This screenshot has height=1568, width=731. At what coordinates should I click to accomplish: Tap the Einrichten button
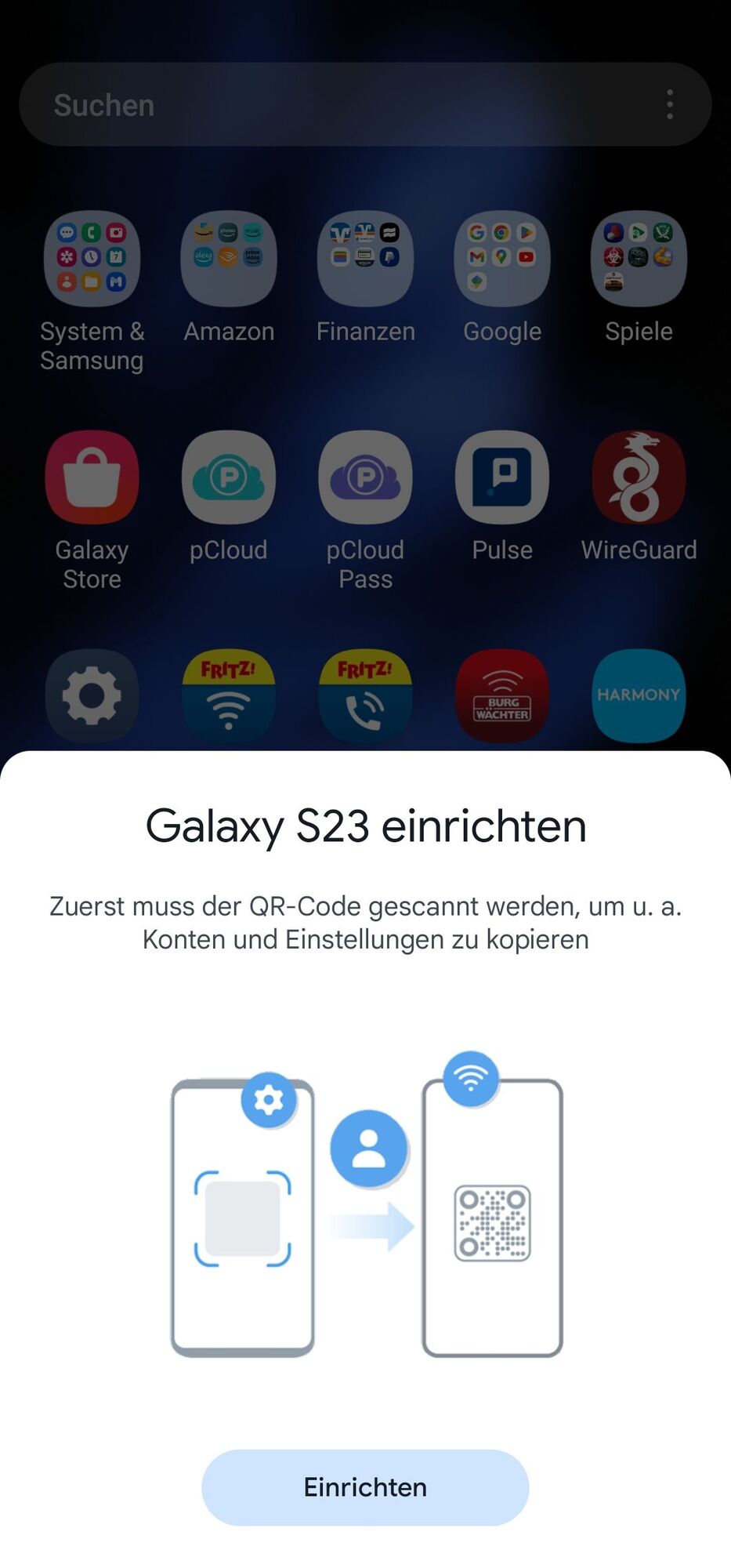(365, 1487)
